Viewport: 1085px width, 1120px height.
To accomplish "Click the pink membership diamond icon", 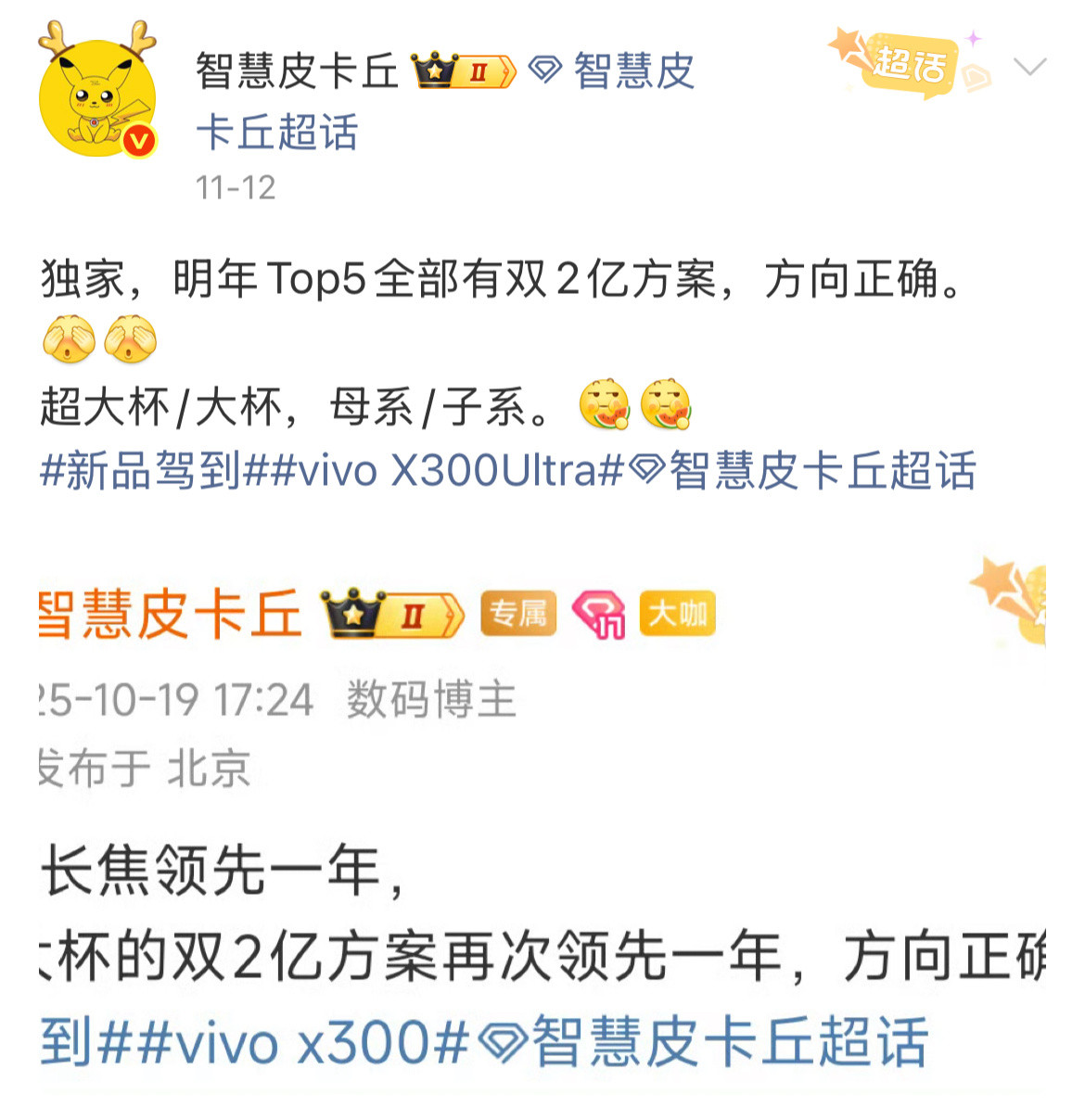I will pyautogui.click(x=600, y=614).
